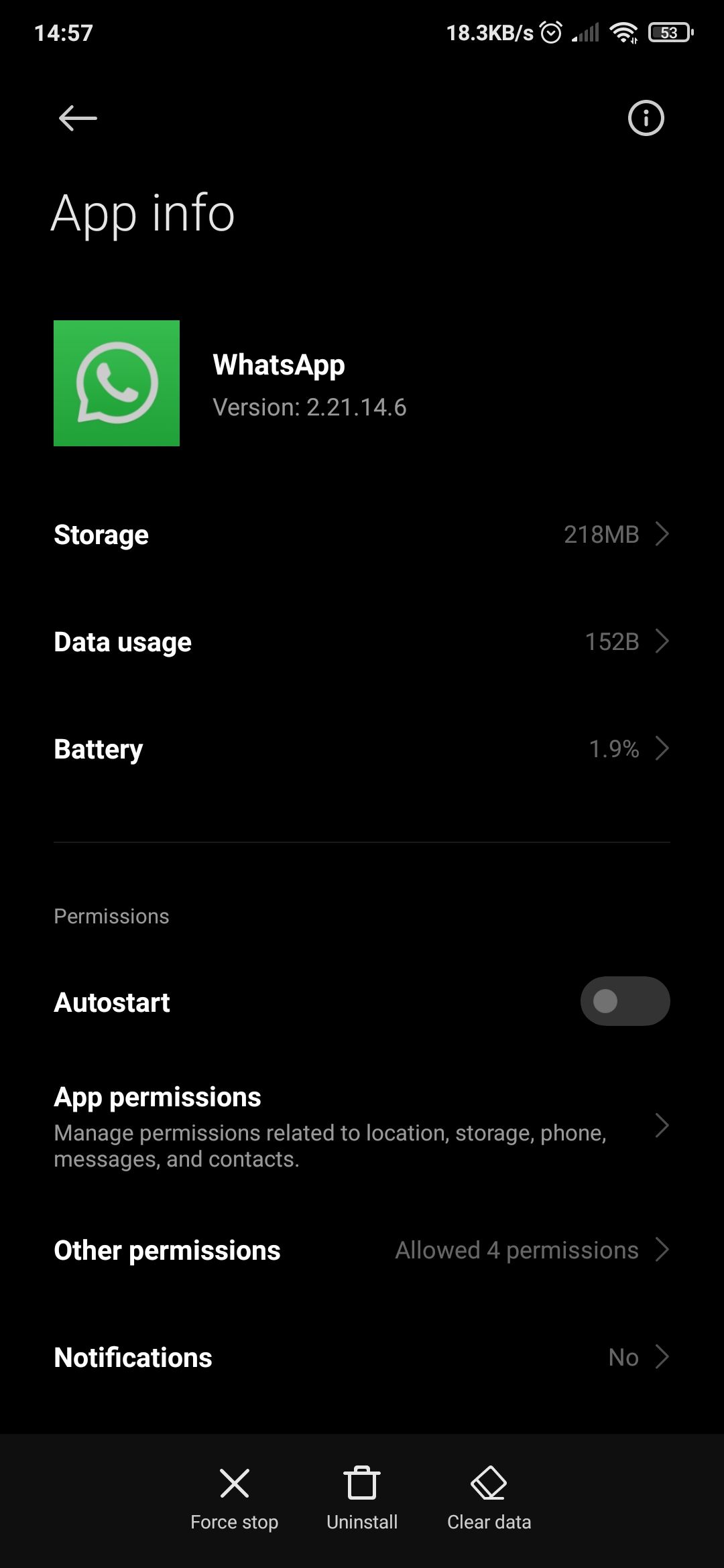The image size is (724, 1568).
Task: Tap the WhatsApp app icon
Action: [x=117, y=382]
